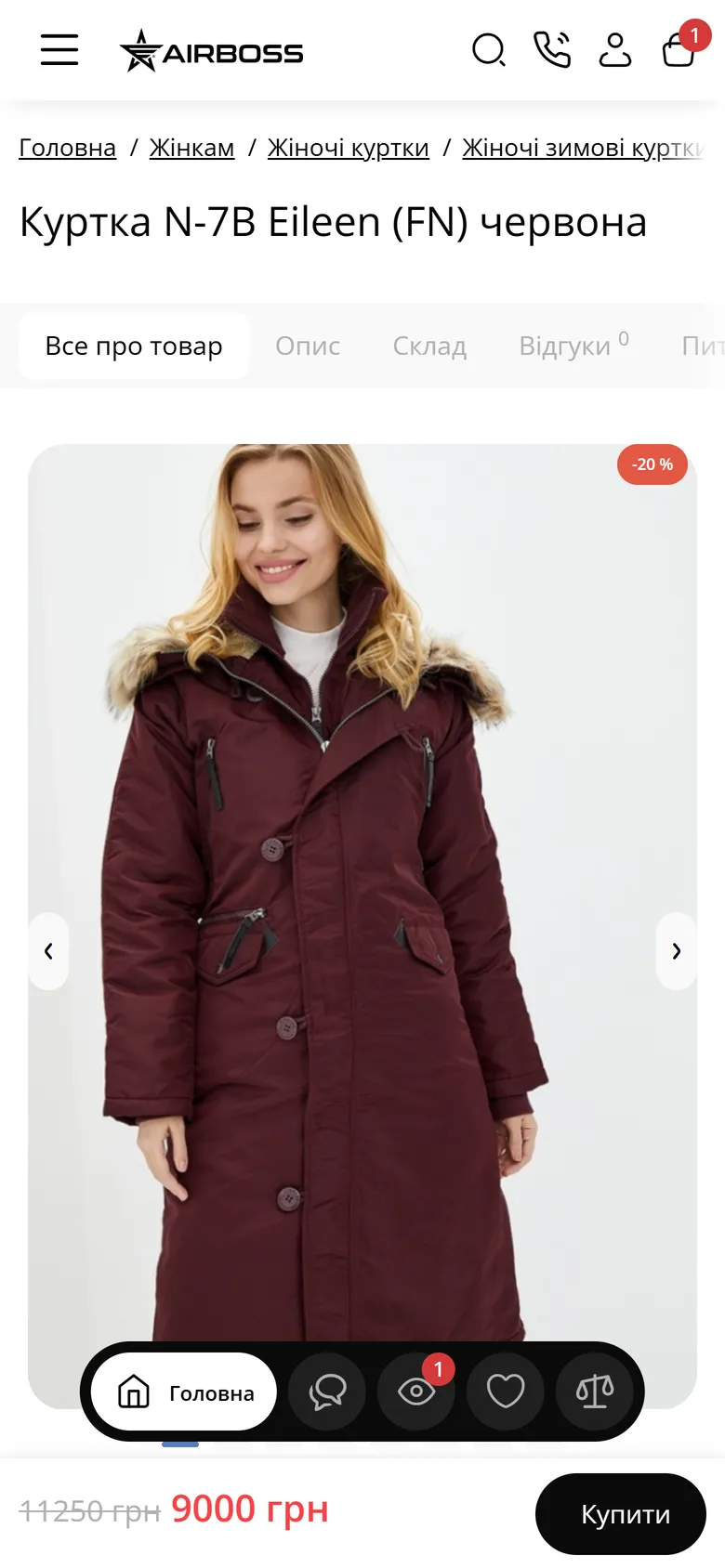Open the chat bubbles icon
Screen dimensions: 725x1568
(x=326, y=1392)
